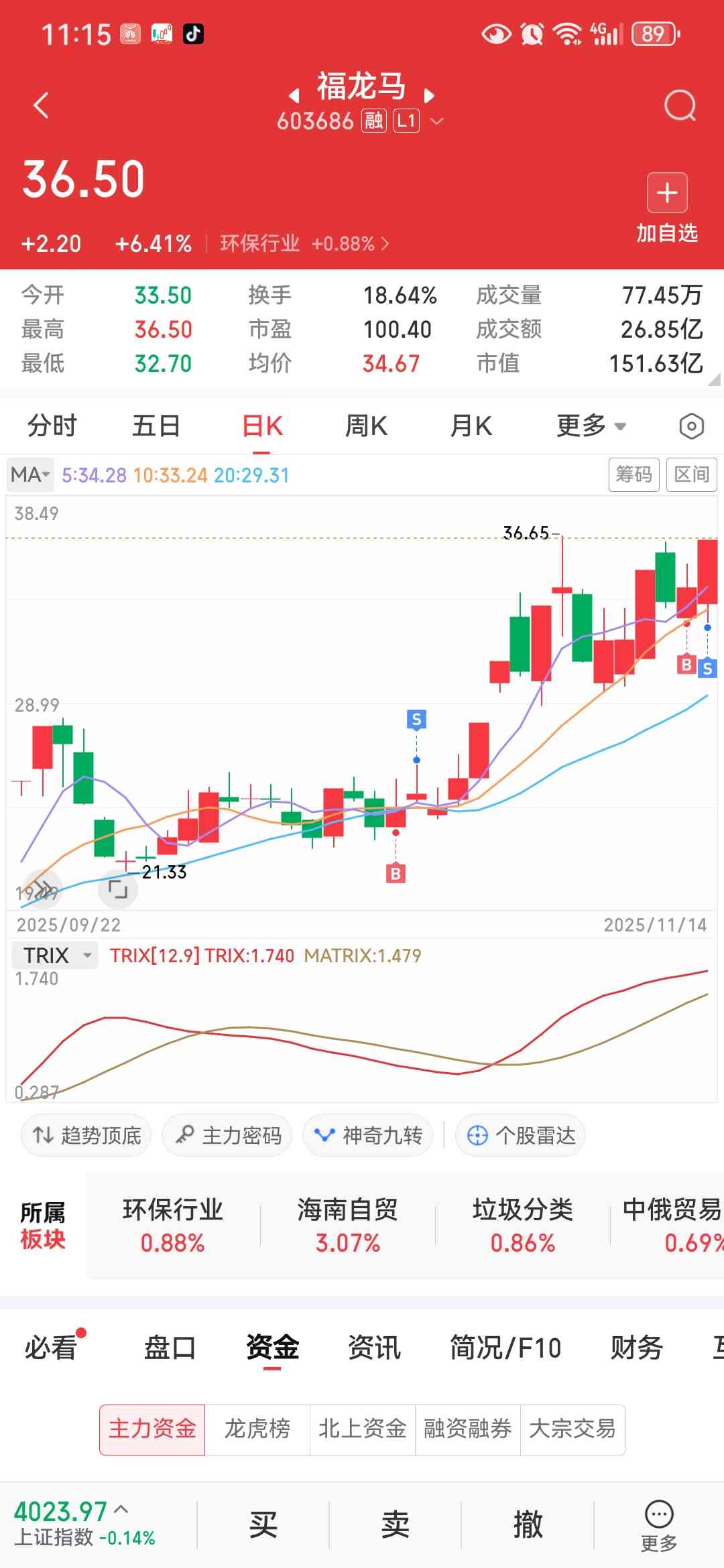Open 个股雷达 stock radar

point(521,1135)
